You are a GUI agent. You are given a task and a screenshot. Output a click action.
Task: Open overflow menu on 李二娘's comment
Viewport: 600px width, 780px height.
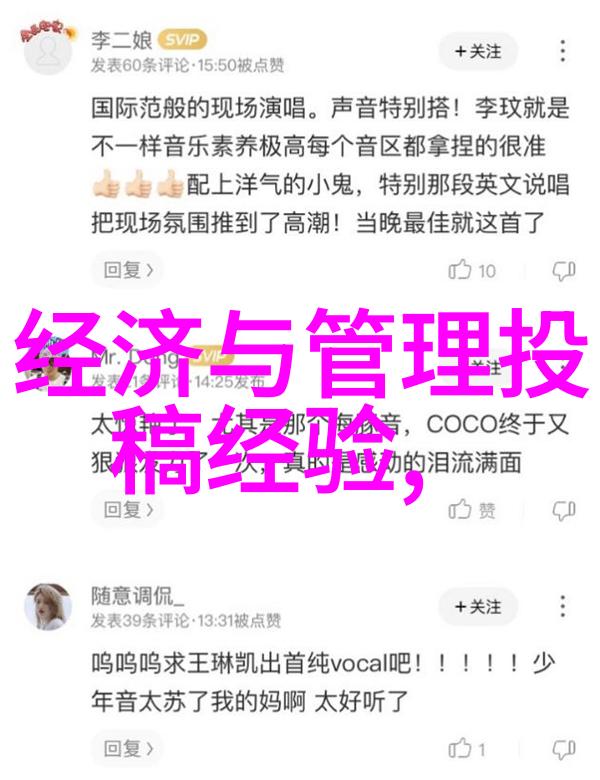click(x=564, y=49)
